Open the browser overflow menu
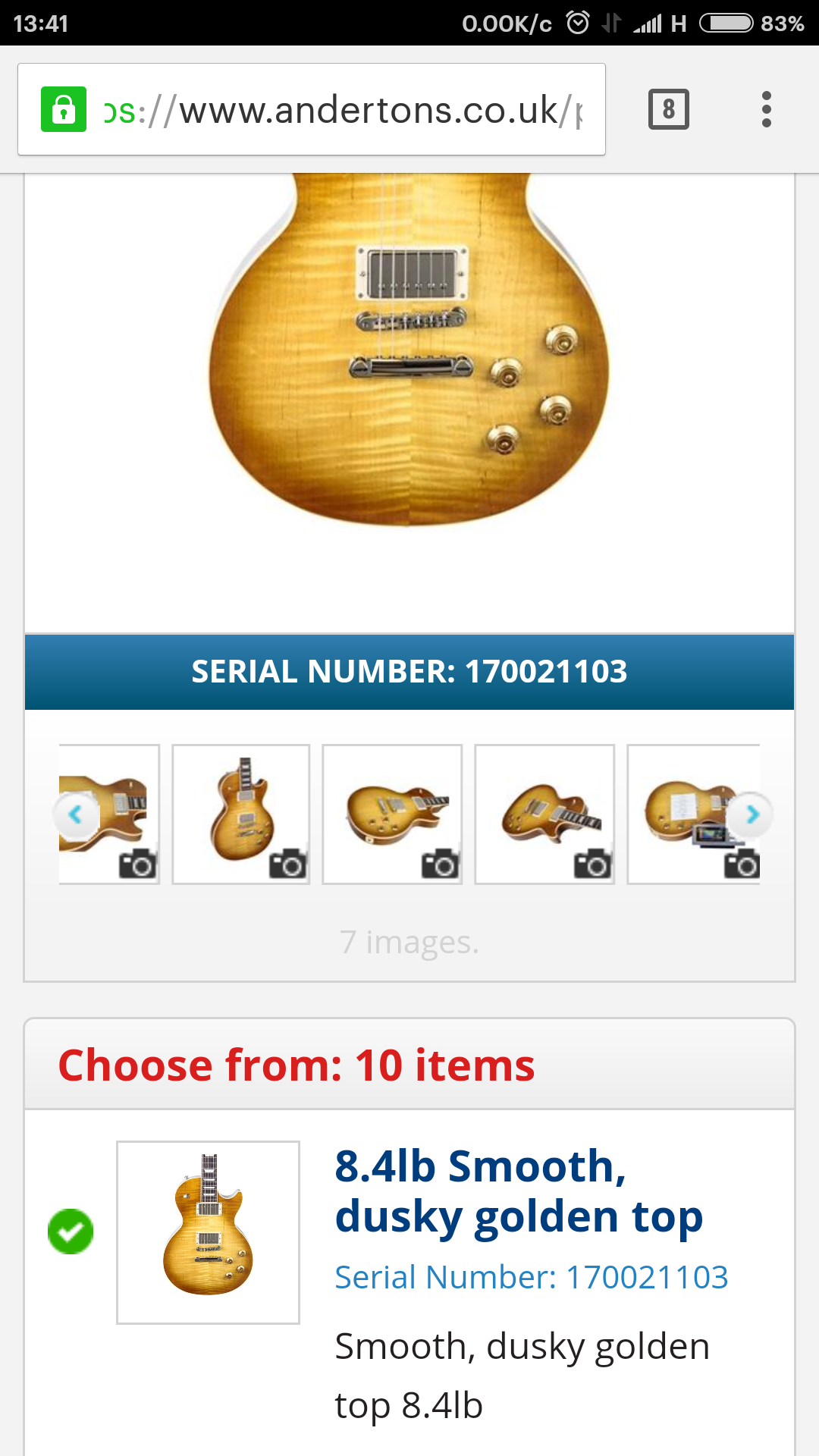The image size is (819, 1456). pos(766,109)
